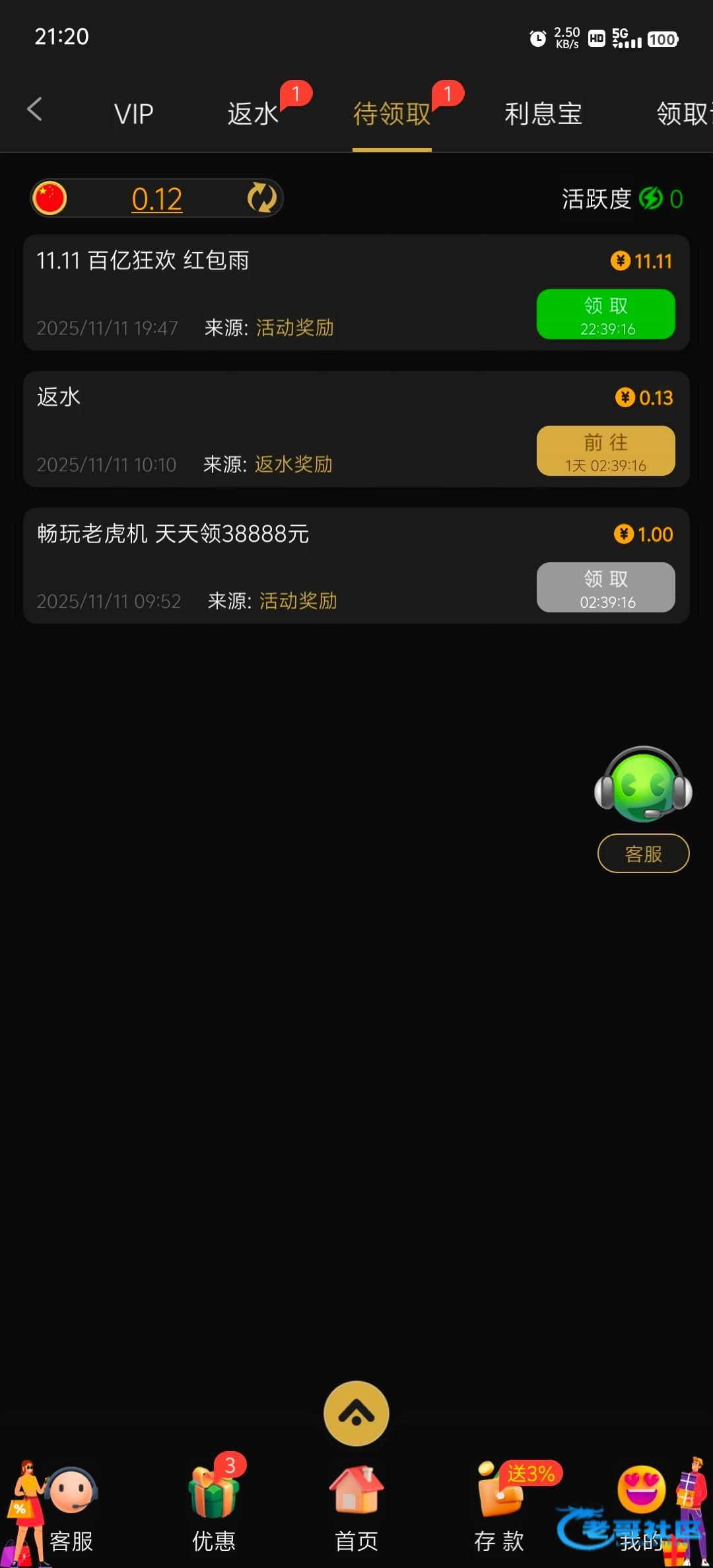Open the 存款 deposit tab
The image size is (713, 1568).
(x=499, y=1510)
